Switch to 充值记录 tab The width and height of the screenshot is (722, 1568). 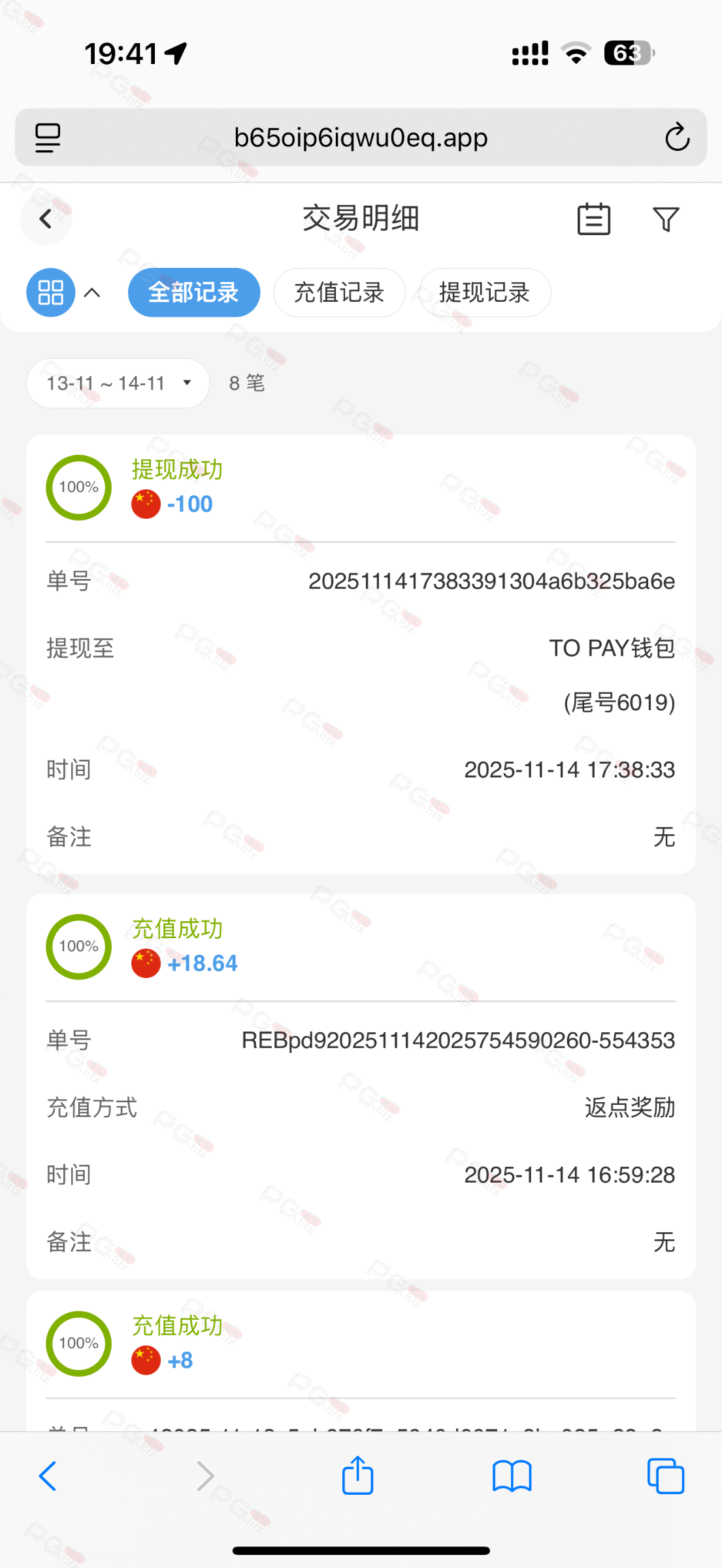(339, 293)
